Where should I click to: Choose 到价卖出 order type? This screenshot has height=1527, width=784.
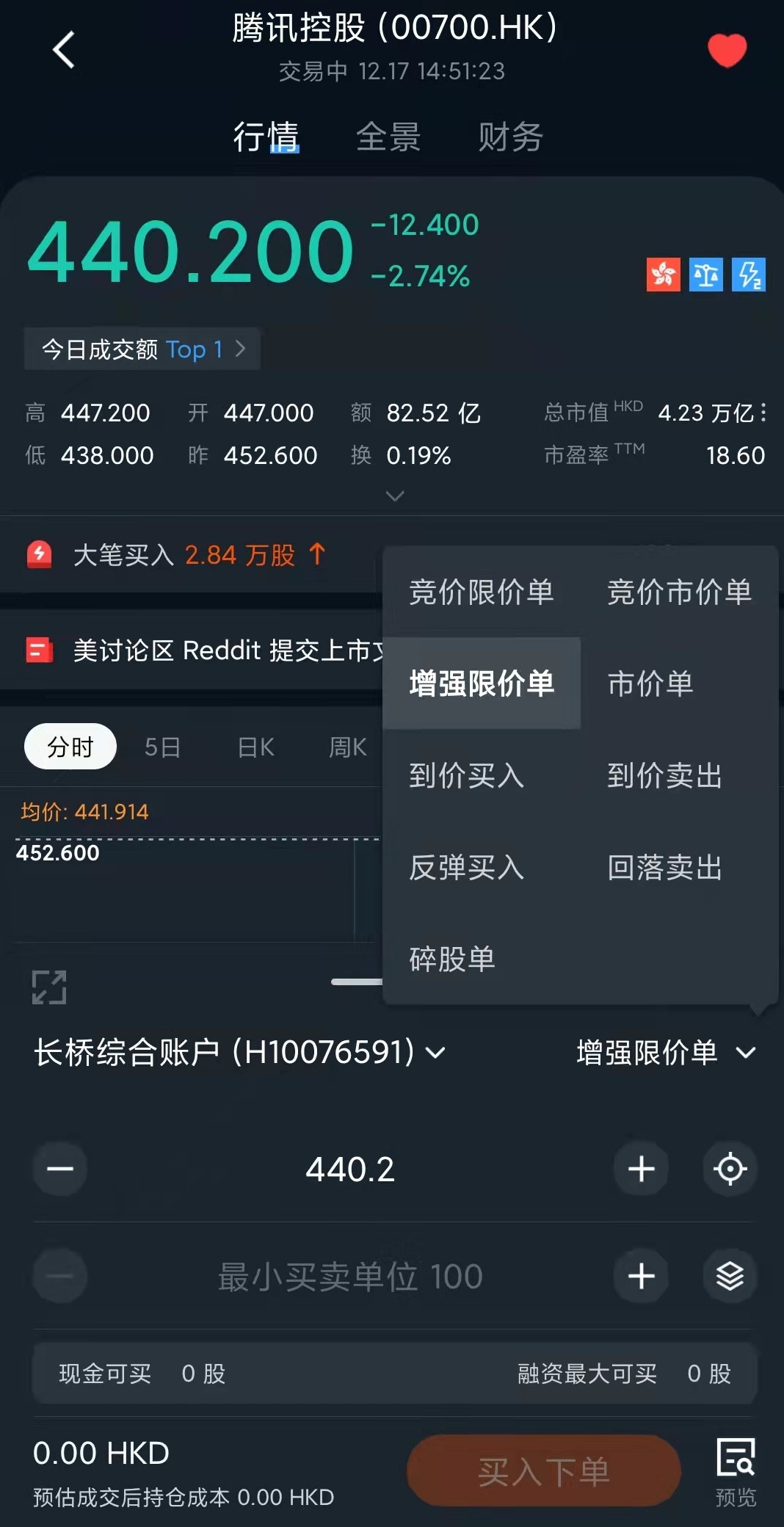(664, 775)
